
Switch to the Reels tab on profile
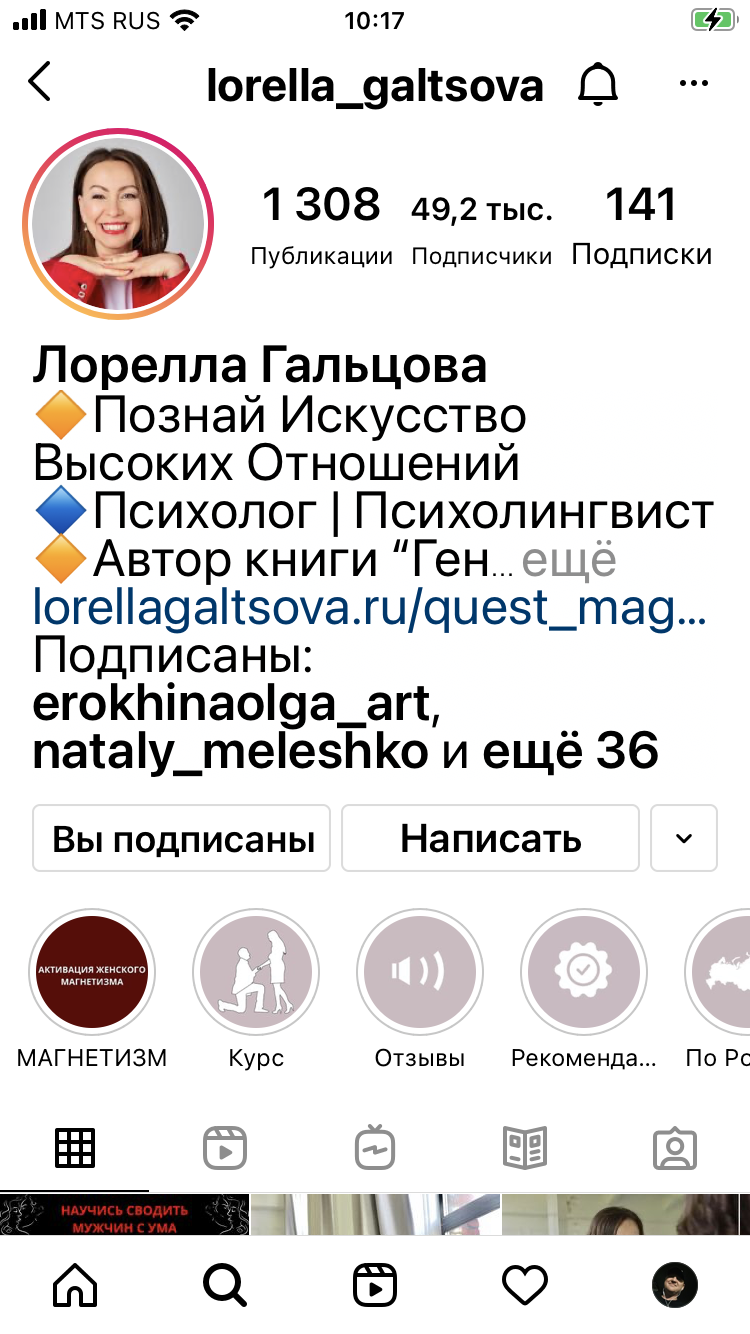click(x=225, y=1148)
